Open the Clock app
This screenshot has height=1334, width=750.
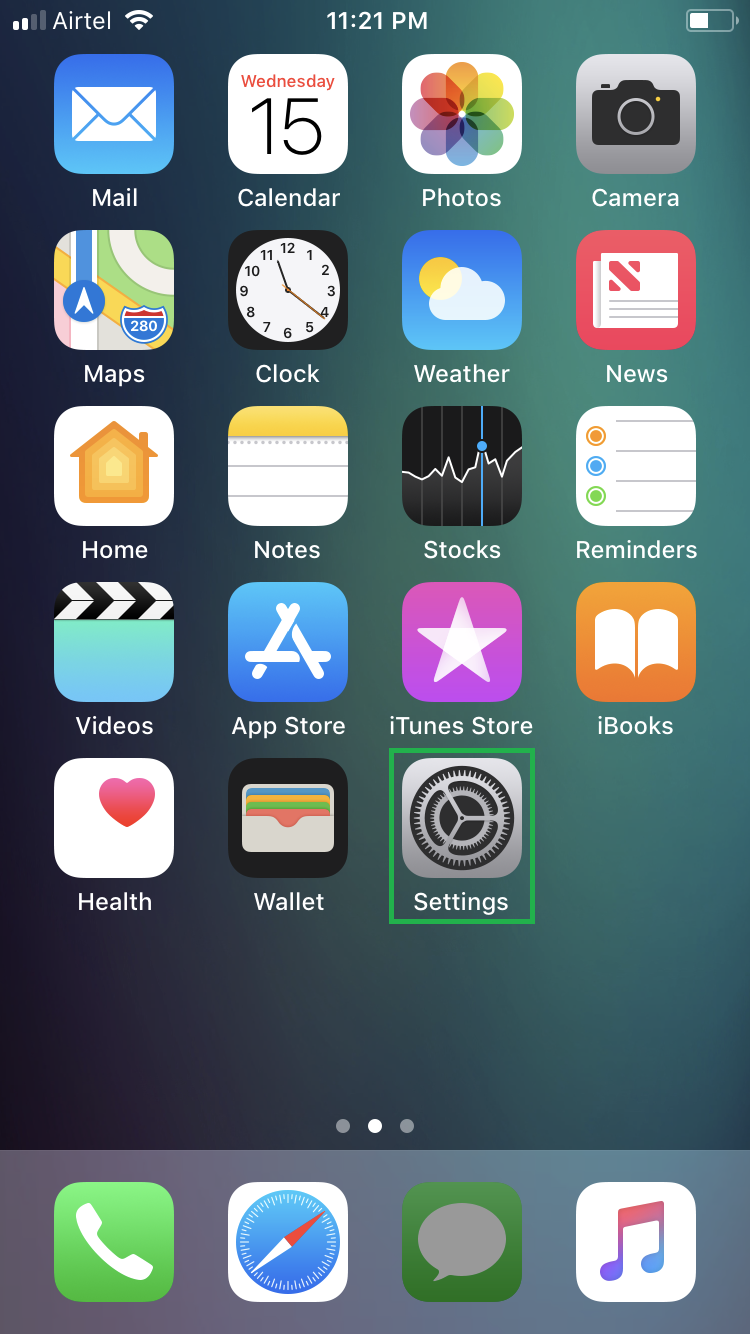coord(288,290)
